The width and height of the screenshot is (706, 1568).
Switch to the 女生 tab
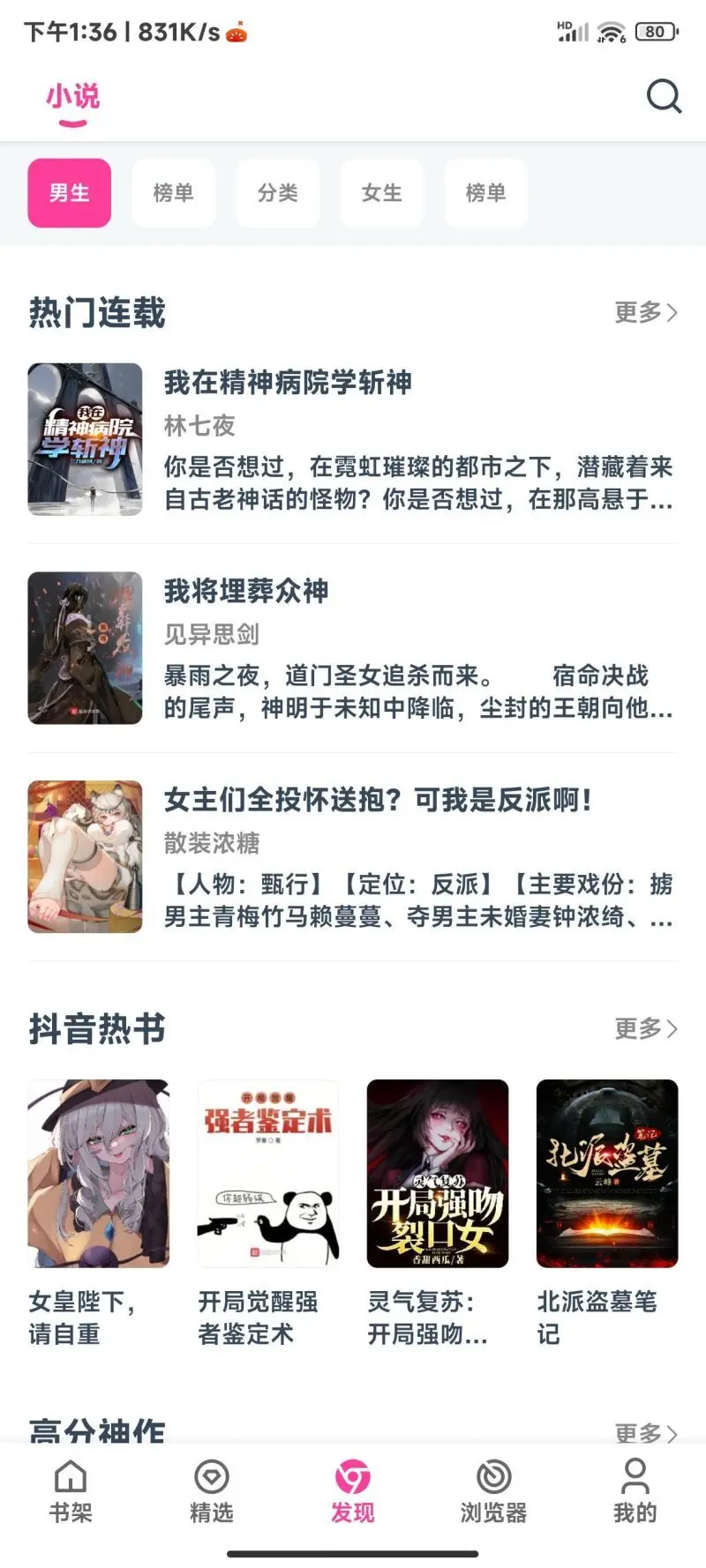tap(381, 193)
